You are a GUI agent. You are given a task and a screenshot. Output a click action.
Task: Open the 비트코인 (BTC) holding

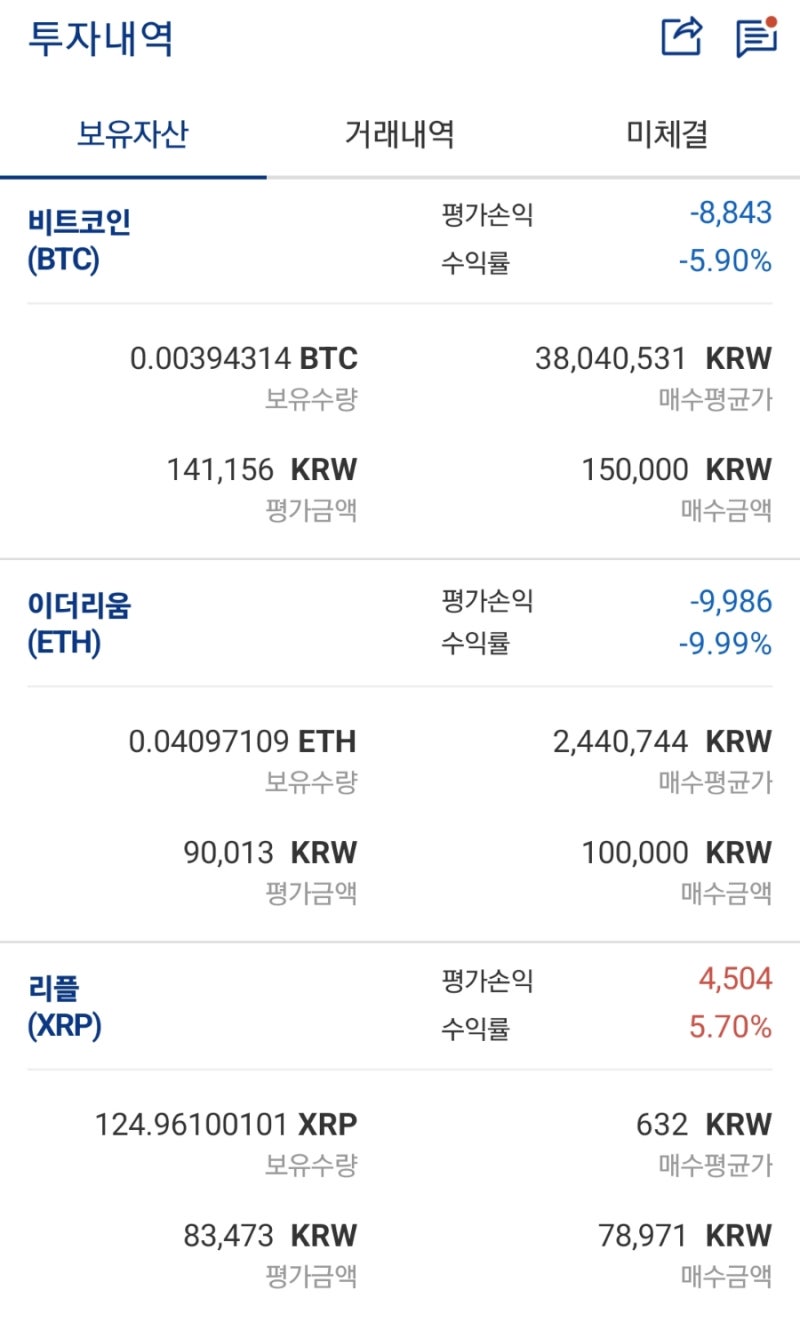80,241
